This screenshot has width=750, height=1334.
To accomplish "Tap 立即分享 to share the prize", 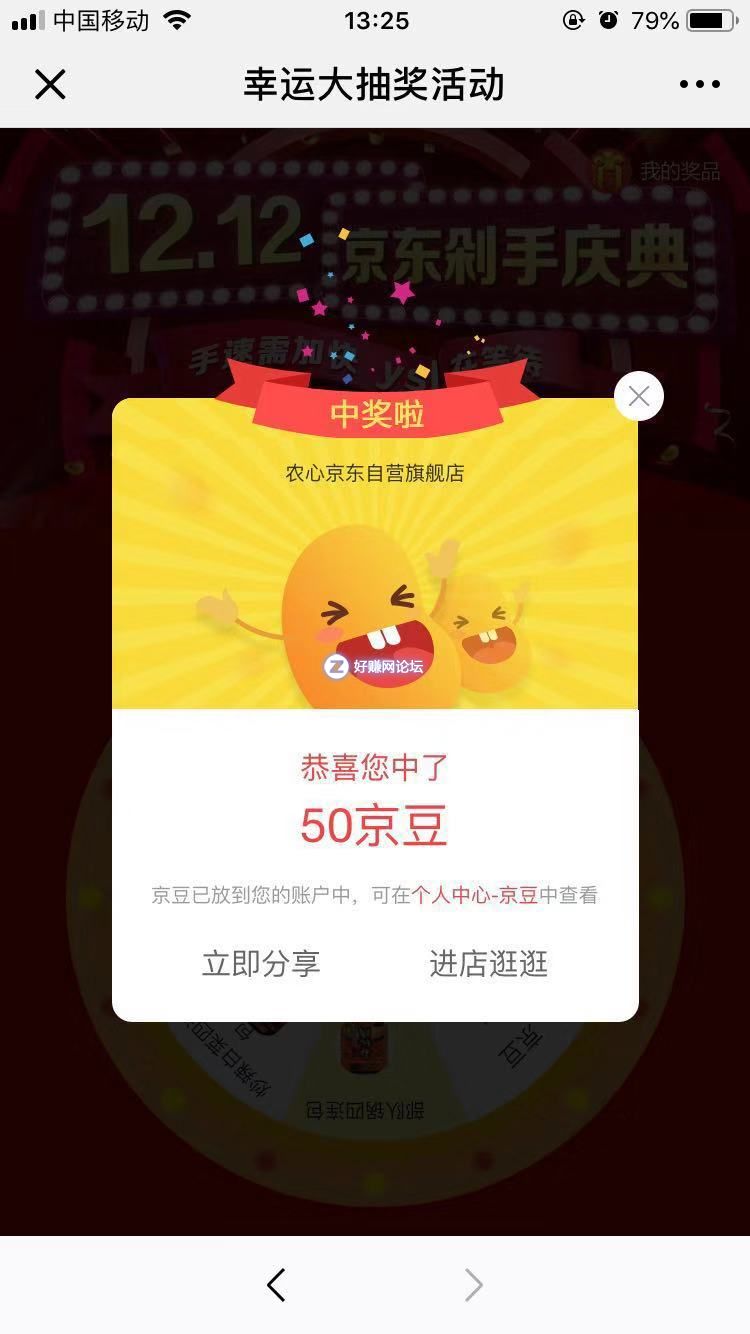I will [261, 964].
